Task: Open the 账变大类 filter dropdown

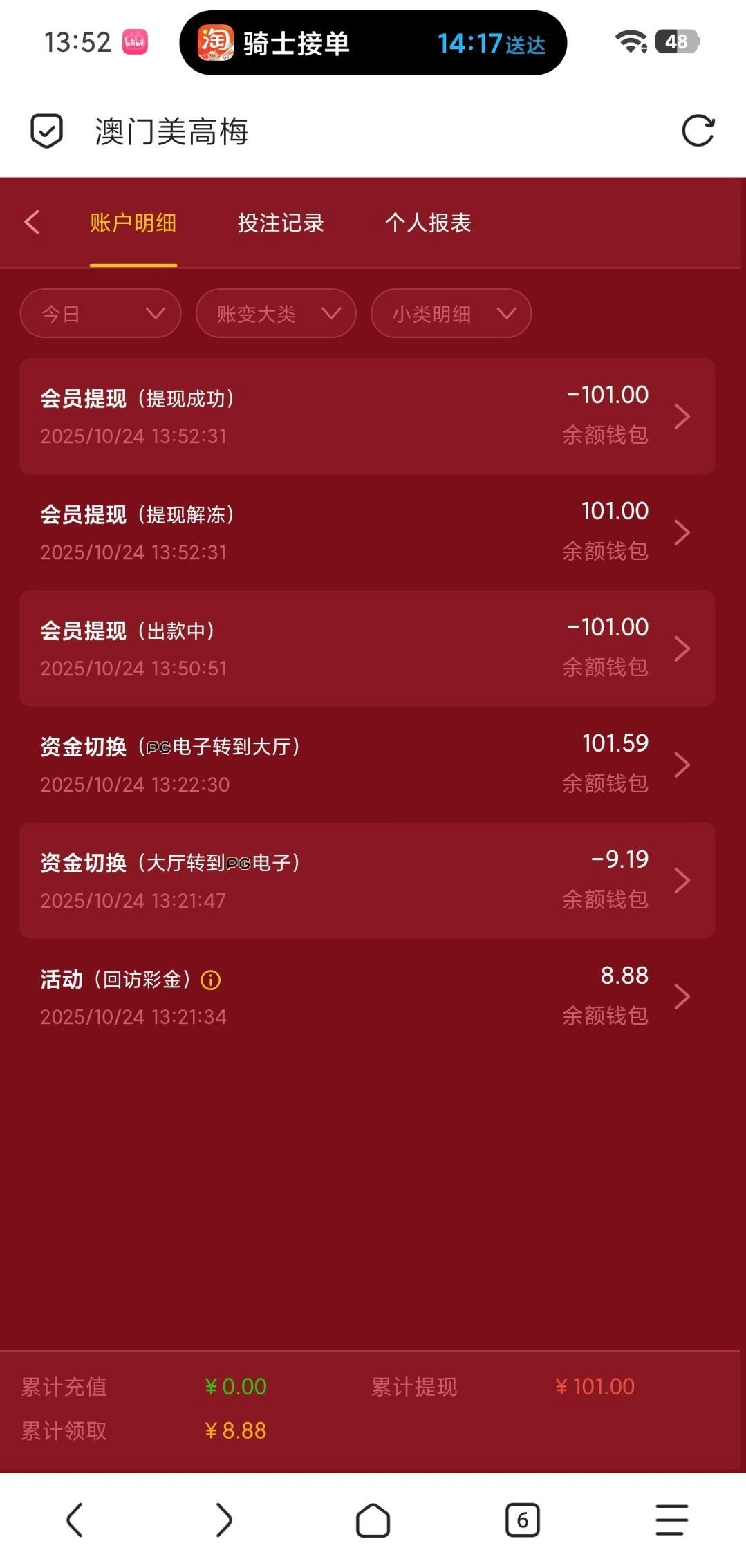Action: coord(276,314)
